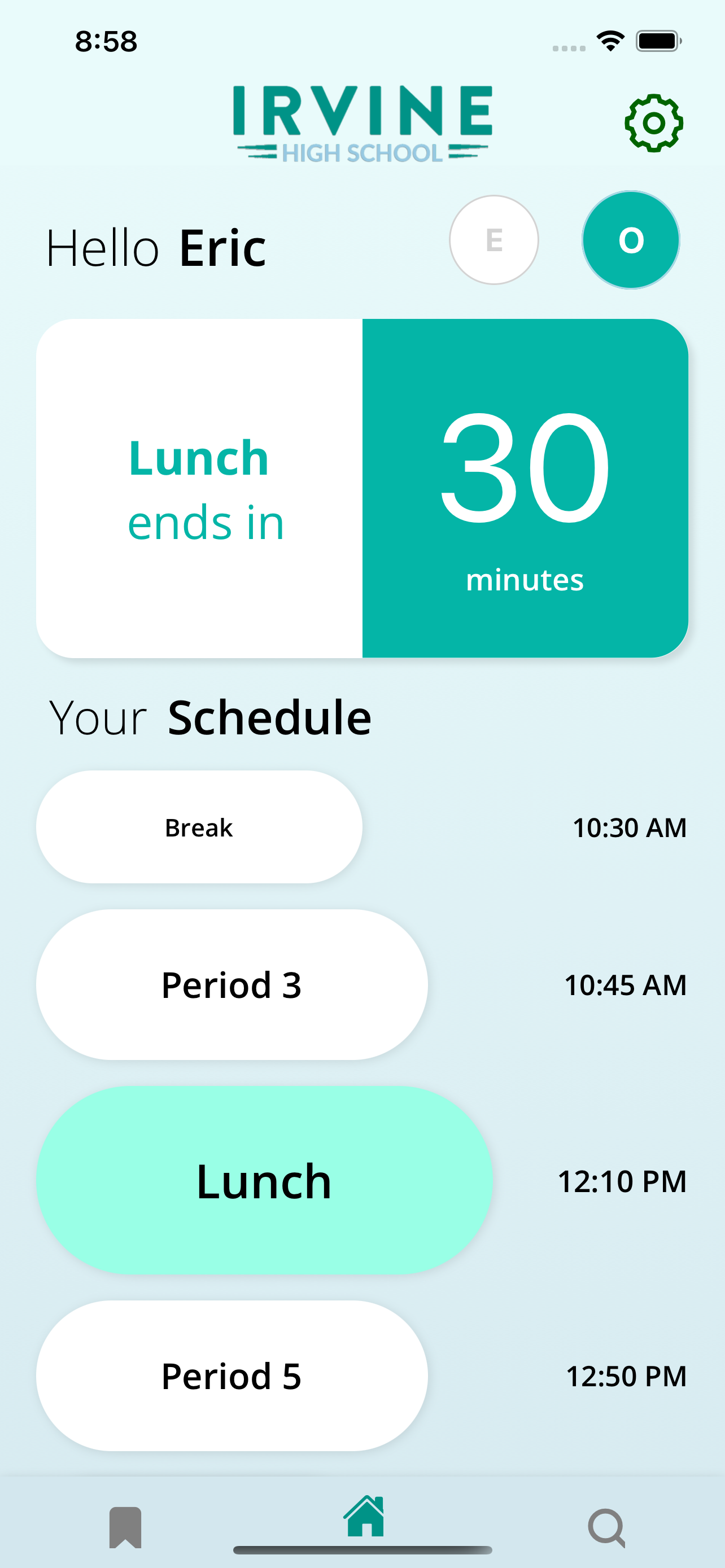Image resolution: width=725 pixels, height=1568 pixels.
Task: Tap the 'Hello Eric' greeting text
Action: tap(156, 246)
